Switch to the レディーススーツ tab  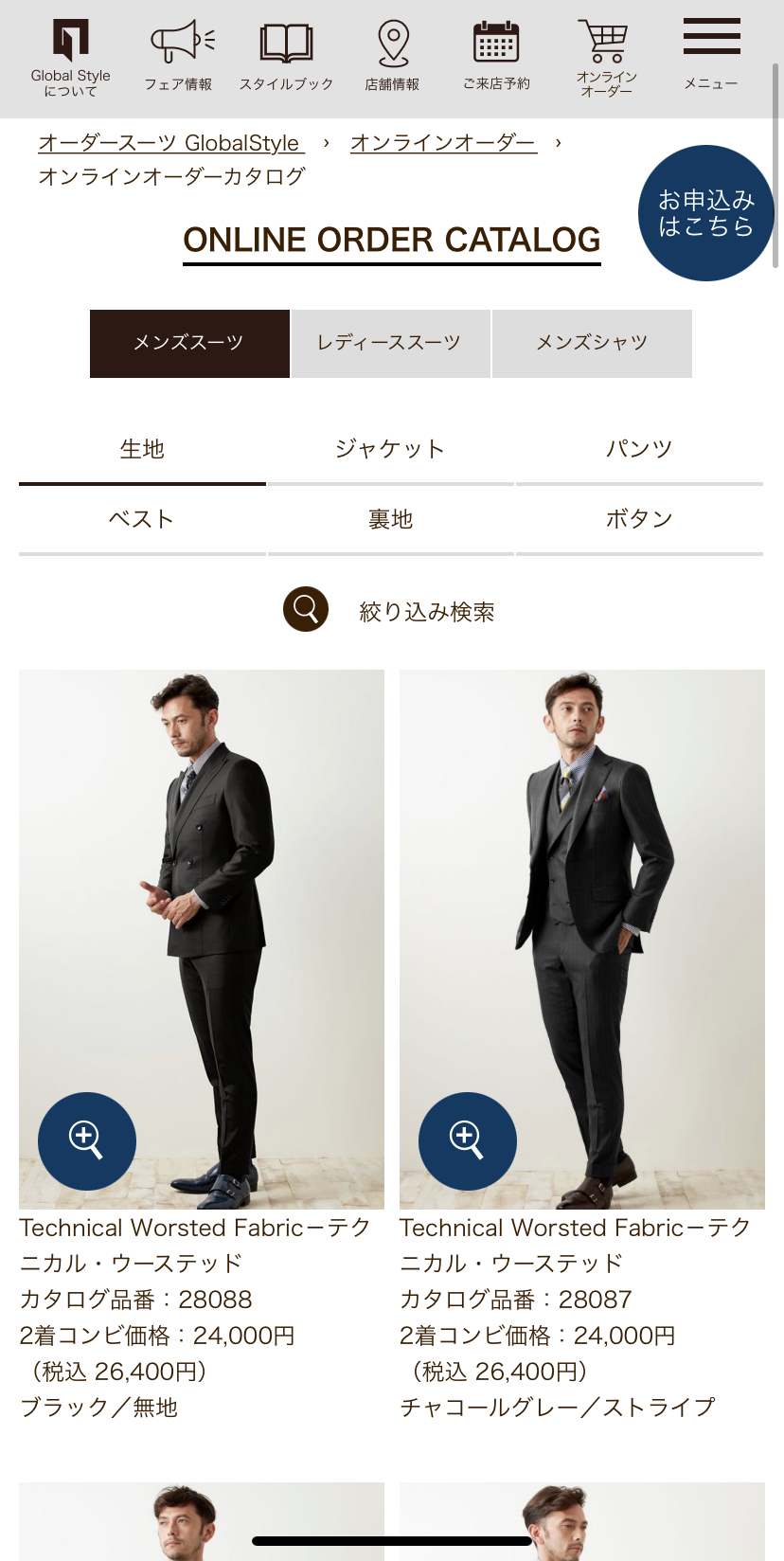[390, 343]
